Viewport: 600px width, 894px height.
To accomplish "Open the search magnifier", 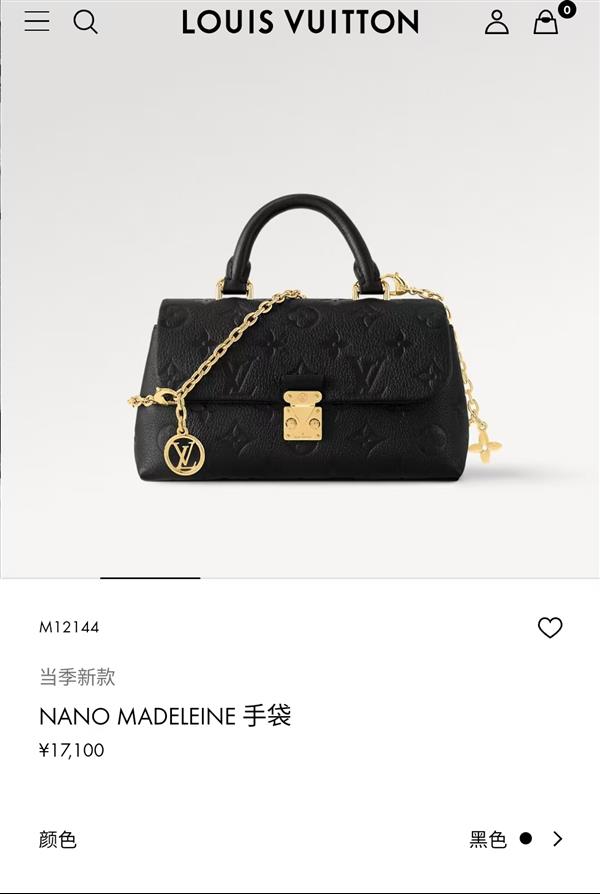I will point(86,21).
